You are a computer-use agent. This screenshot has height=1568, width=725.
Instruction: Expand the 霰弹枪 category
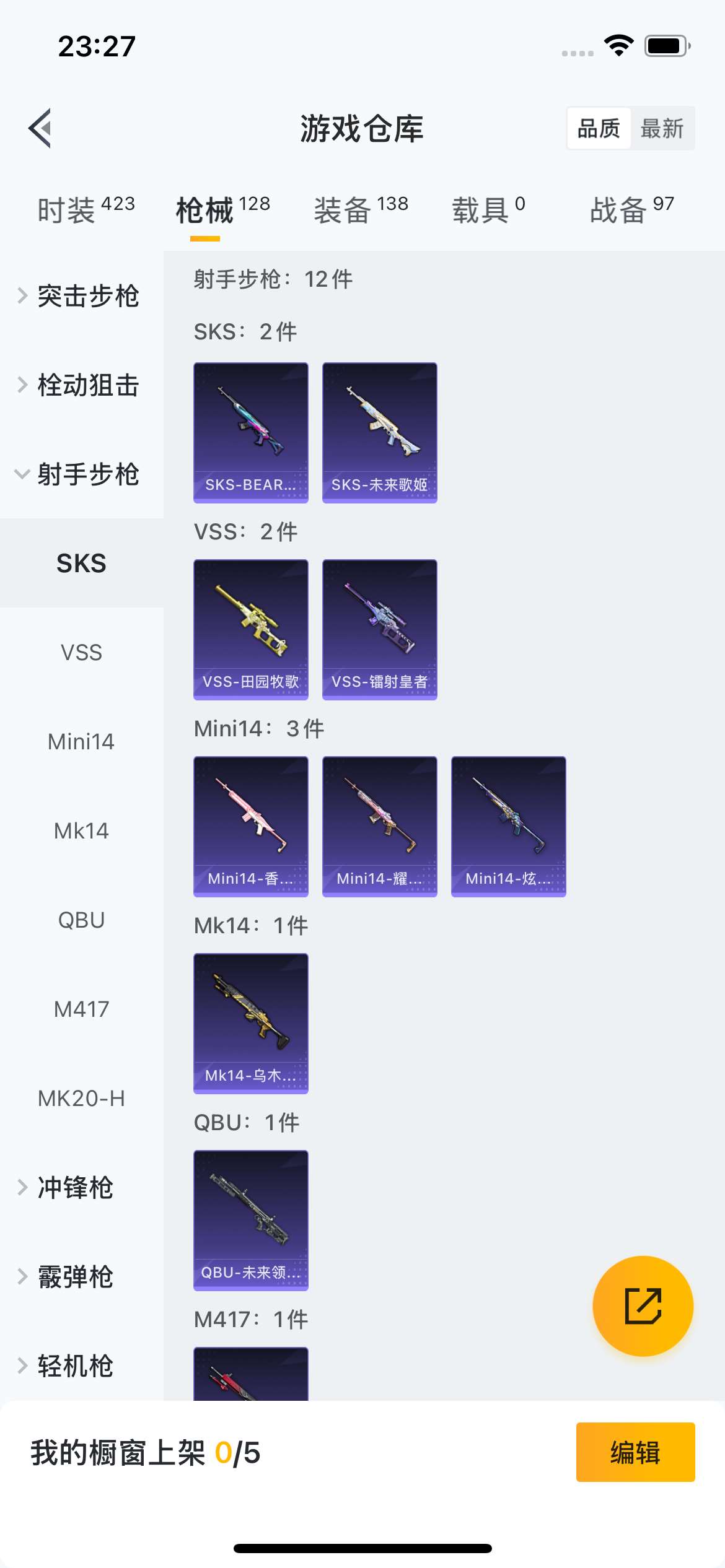point(74,1277)
